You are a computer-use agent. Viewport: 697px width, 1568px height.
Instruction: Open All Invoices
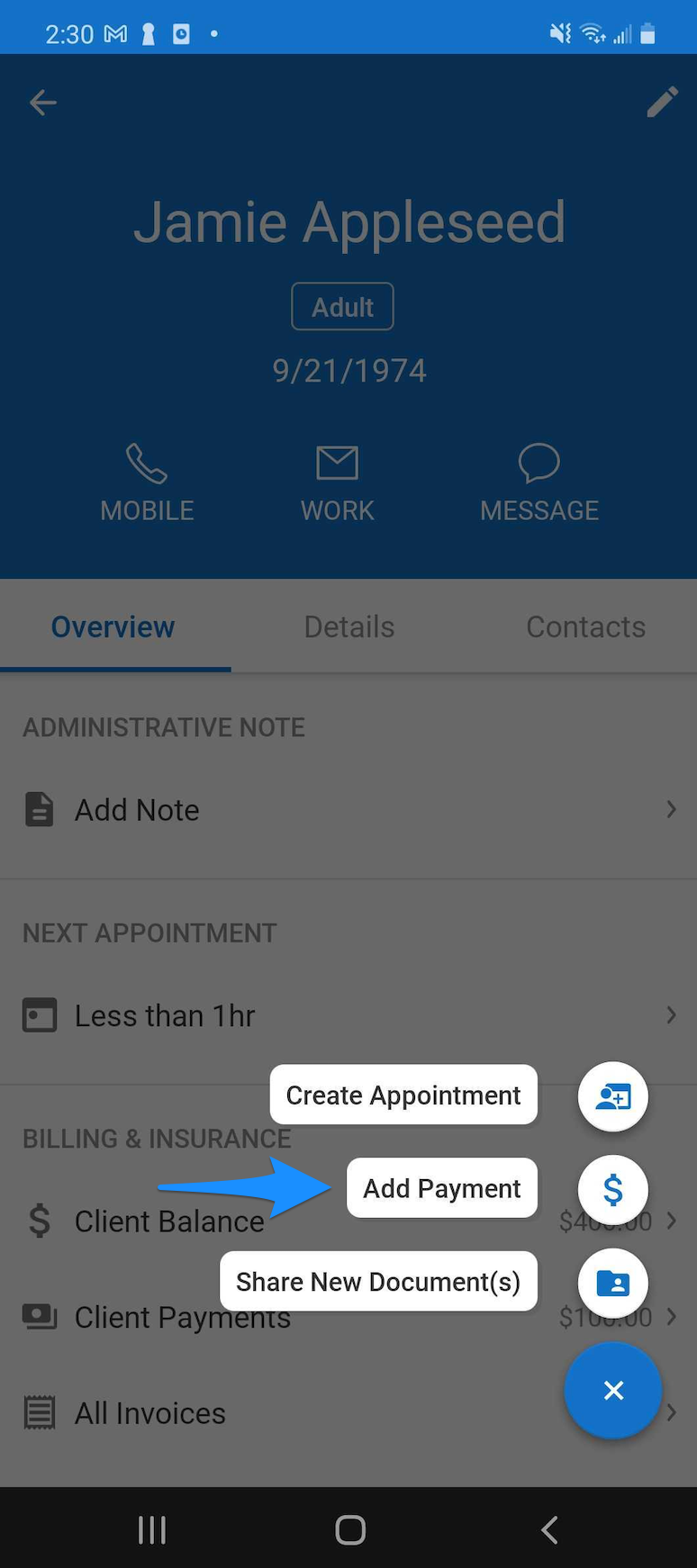tap(149, 1413)
